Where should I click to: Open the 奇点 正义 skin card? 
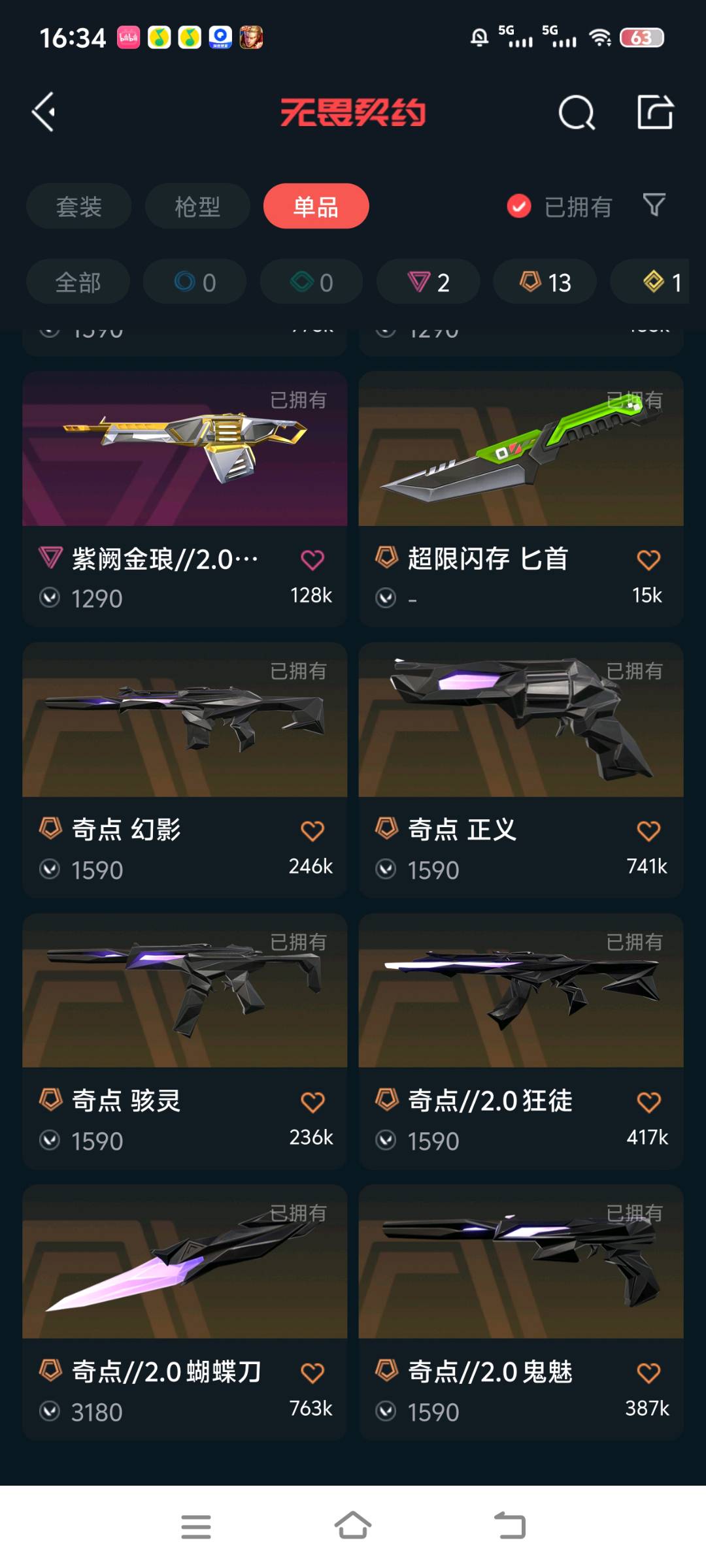coord(521,770)
